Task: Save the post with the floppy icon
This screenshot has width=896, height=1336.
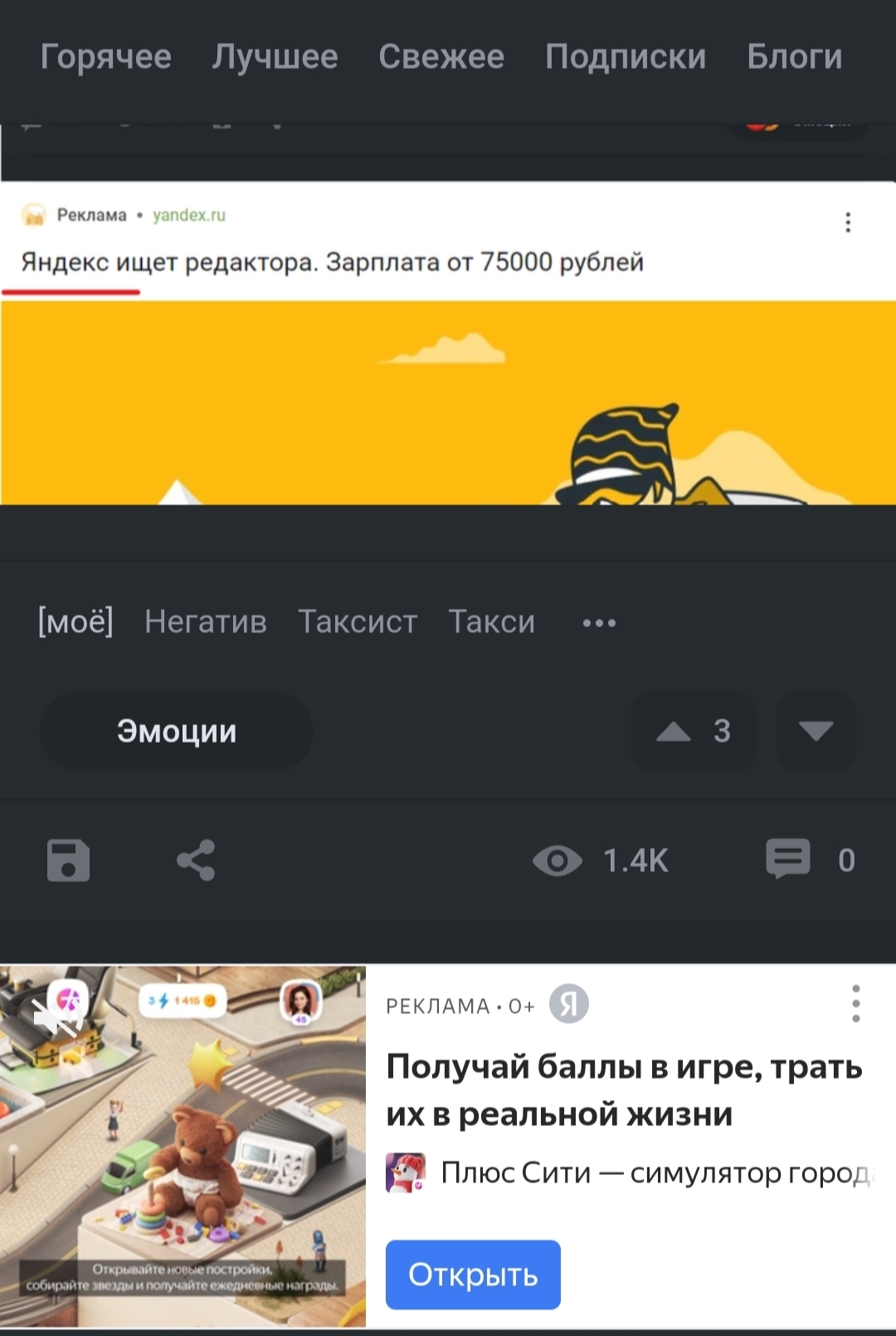Action: click(68, 861)
